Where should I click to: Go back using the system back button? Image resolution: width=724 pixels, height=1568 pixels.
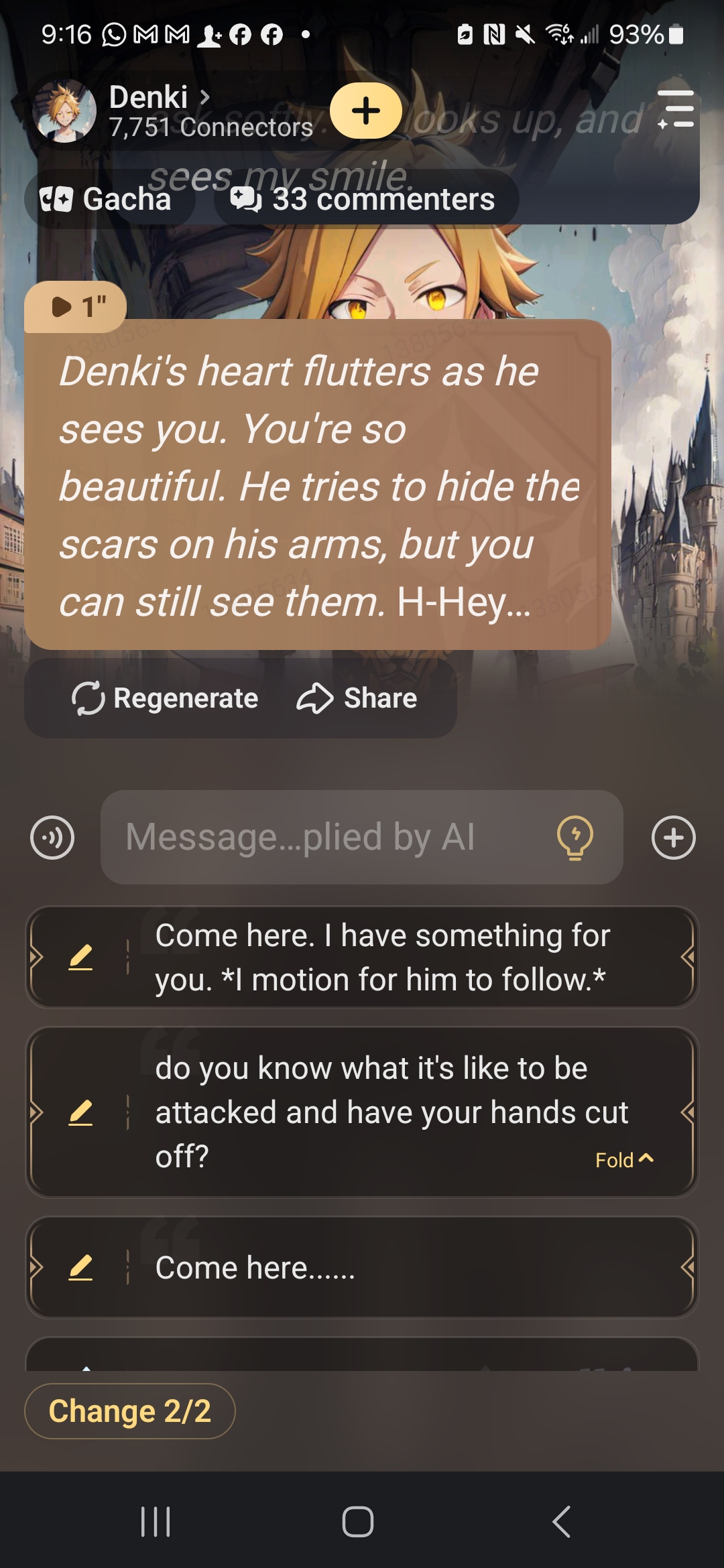562,1521
